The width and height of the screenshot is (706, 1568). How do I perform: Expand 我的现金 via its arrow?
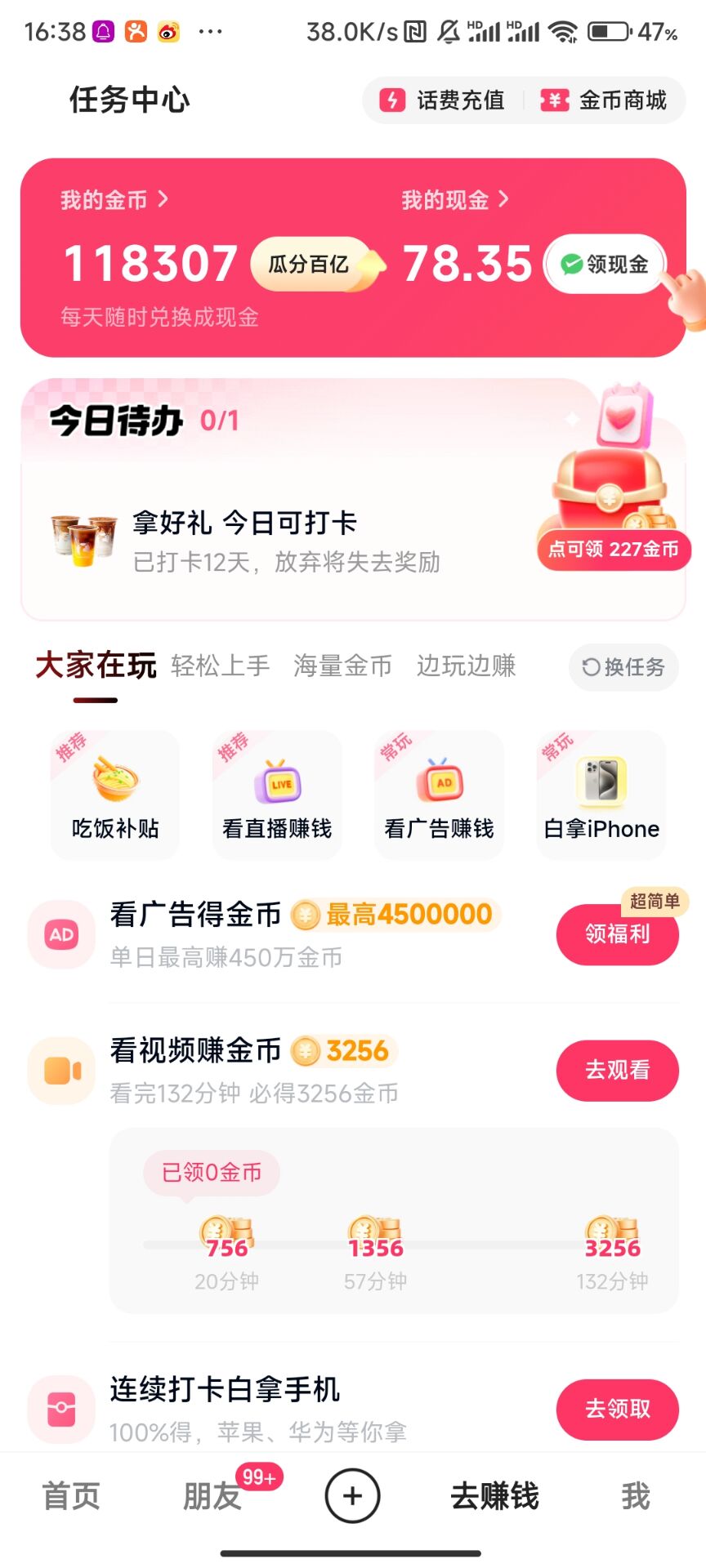point(505,199)
